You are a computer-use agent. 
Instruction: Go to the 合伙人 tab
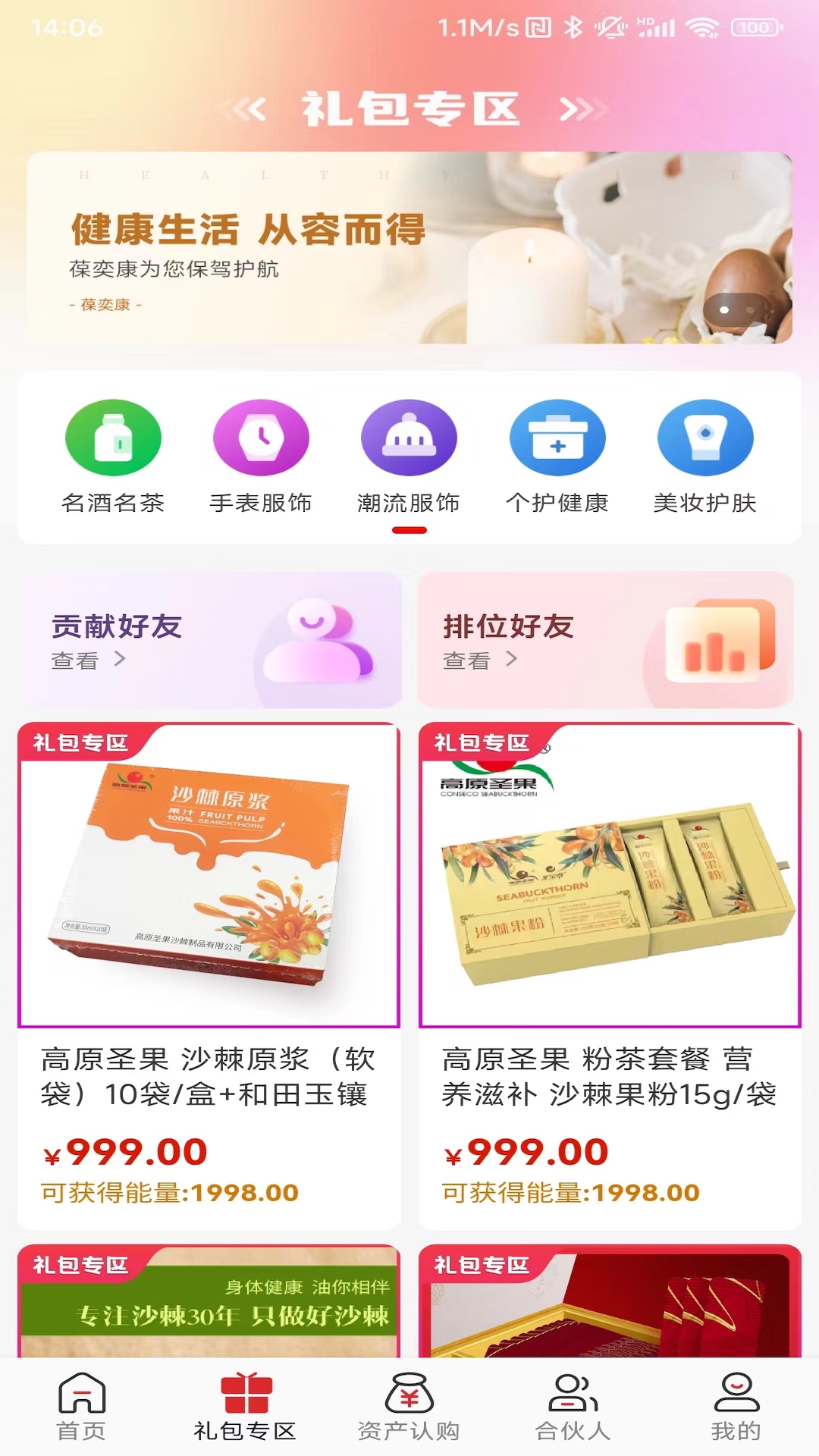click(573, 1407)
